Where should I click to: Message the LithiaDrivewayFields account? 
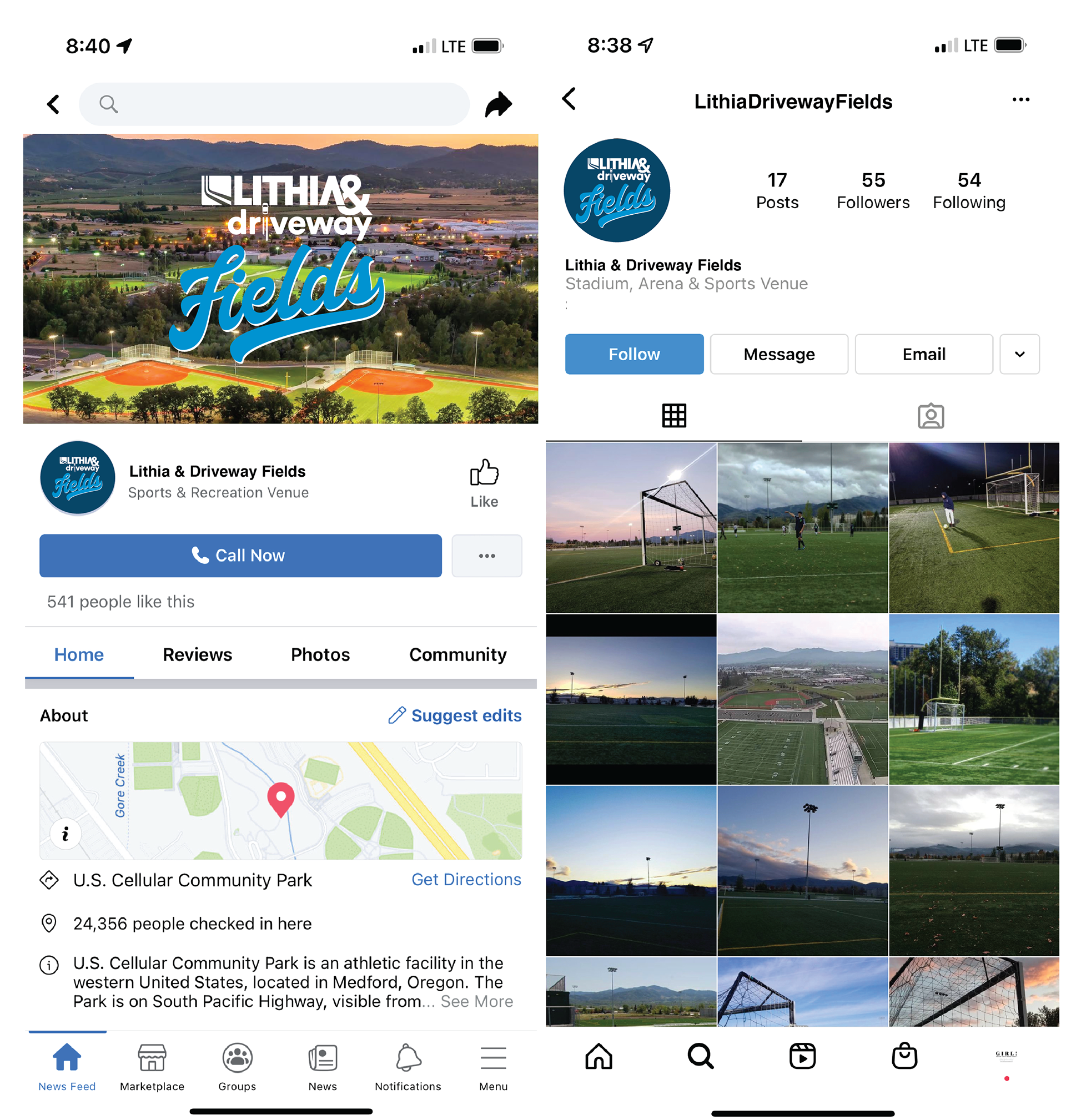point(779,354)
